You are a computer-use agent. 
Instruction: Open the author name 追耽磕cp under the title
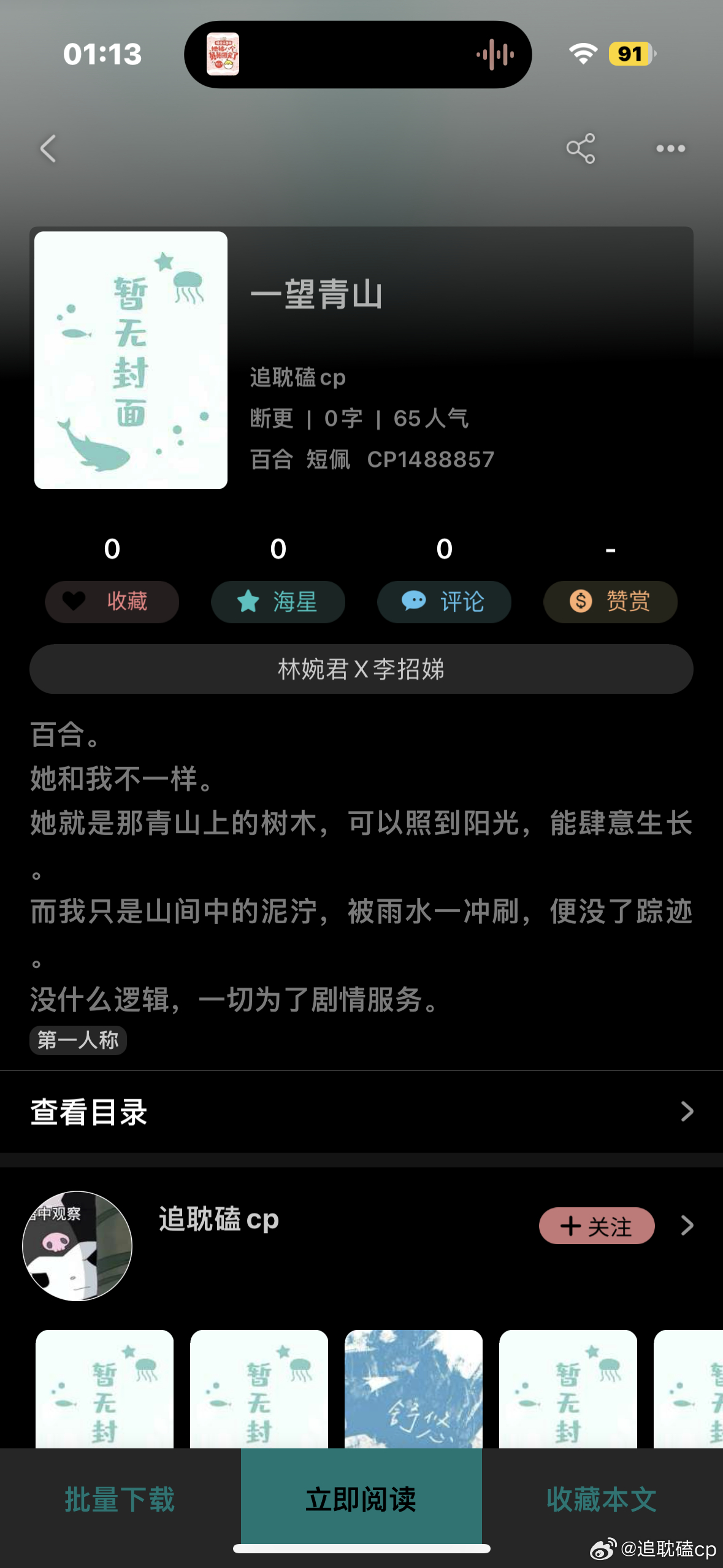pyautogui.click(x=298, y=377)
